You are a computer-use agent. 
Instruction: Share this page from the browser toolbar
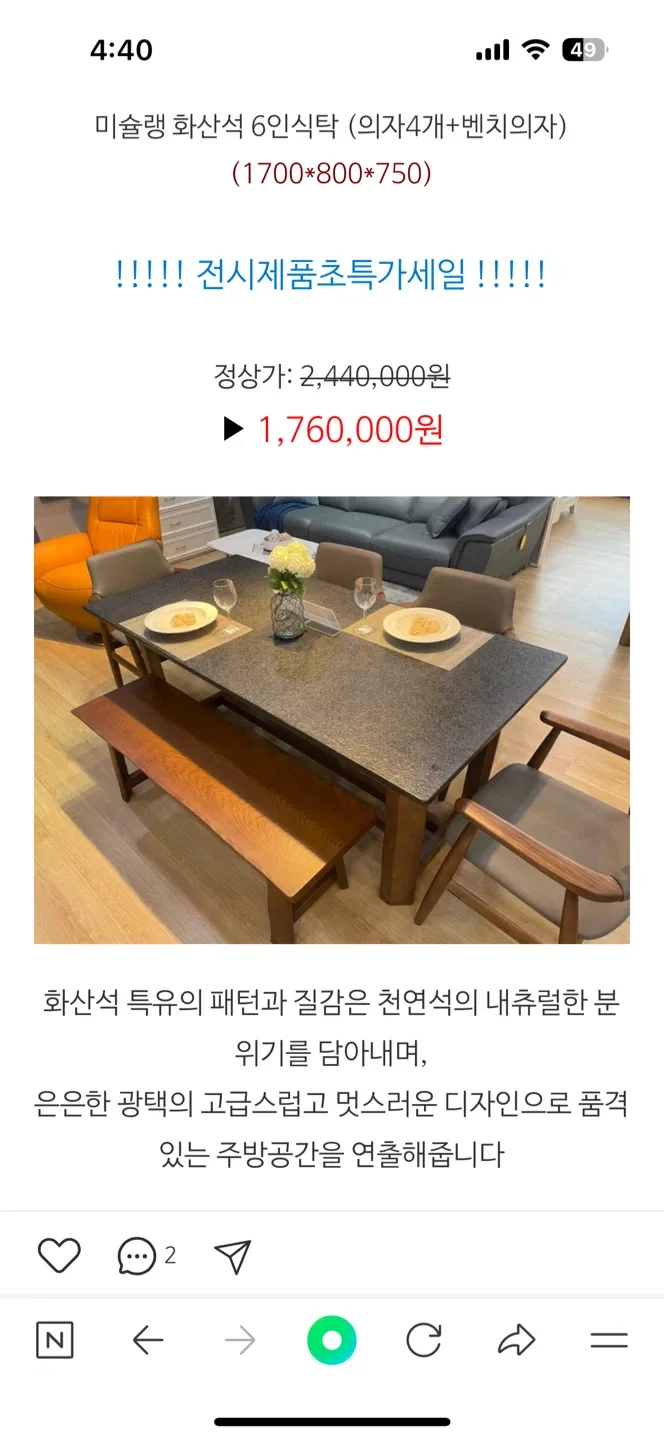click(516, 1340)
